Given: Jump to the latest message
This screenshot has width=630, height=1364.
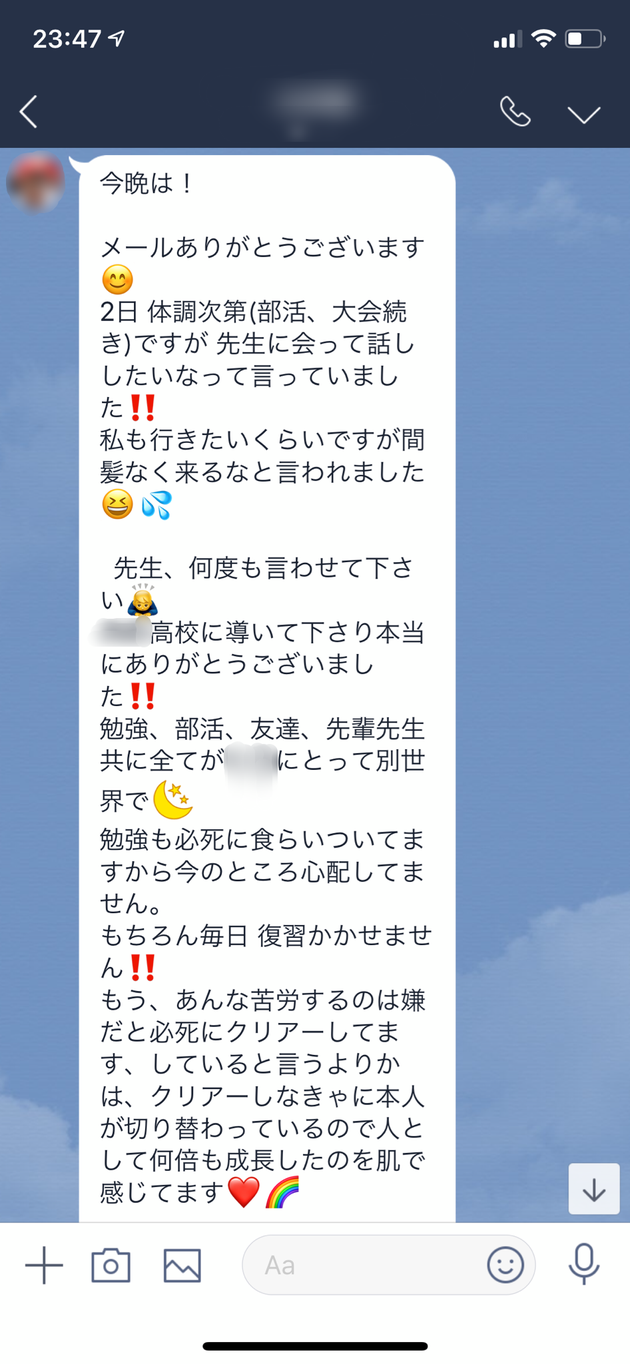Looking at the screenshot, I should pos(594,1189).
